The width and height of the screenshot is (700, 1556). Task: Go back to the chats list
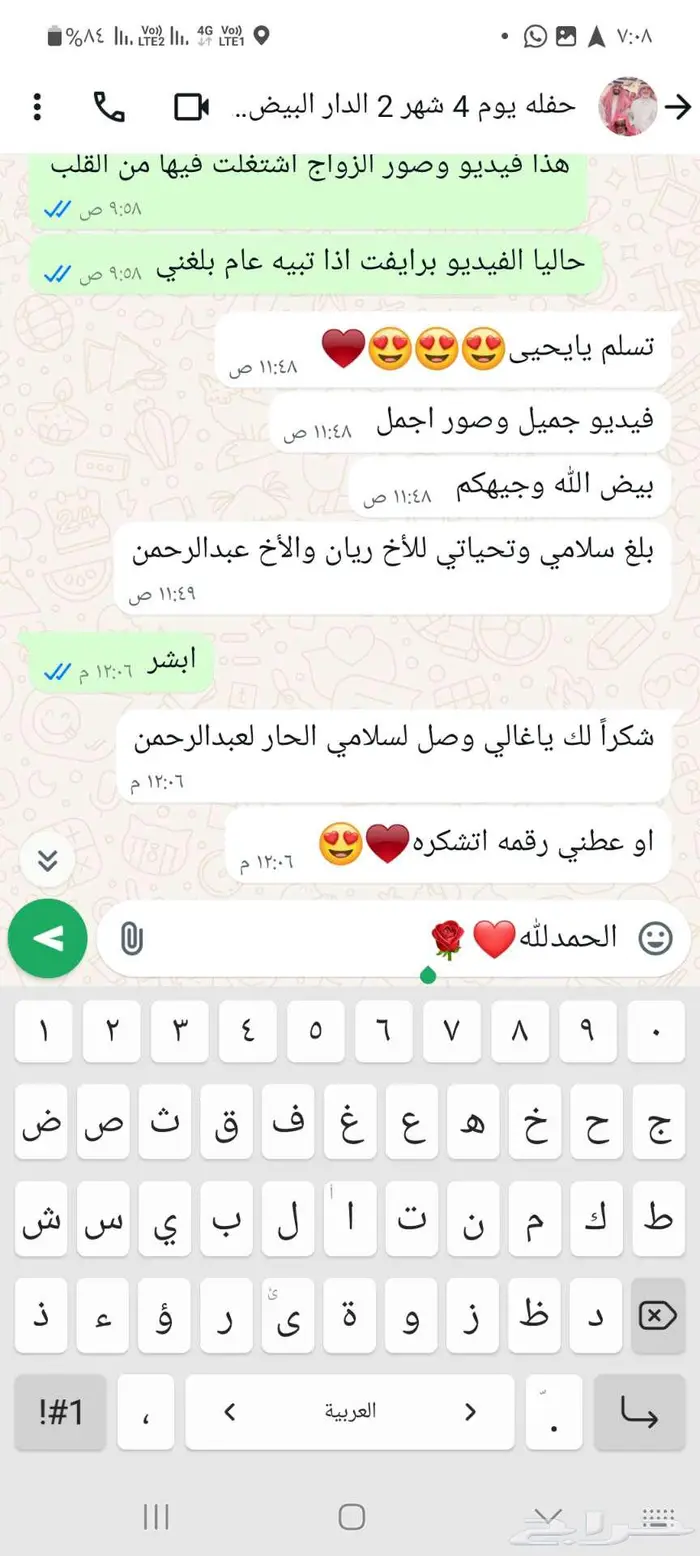tap(678, 106)
